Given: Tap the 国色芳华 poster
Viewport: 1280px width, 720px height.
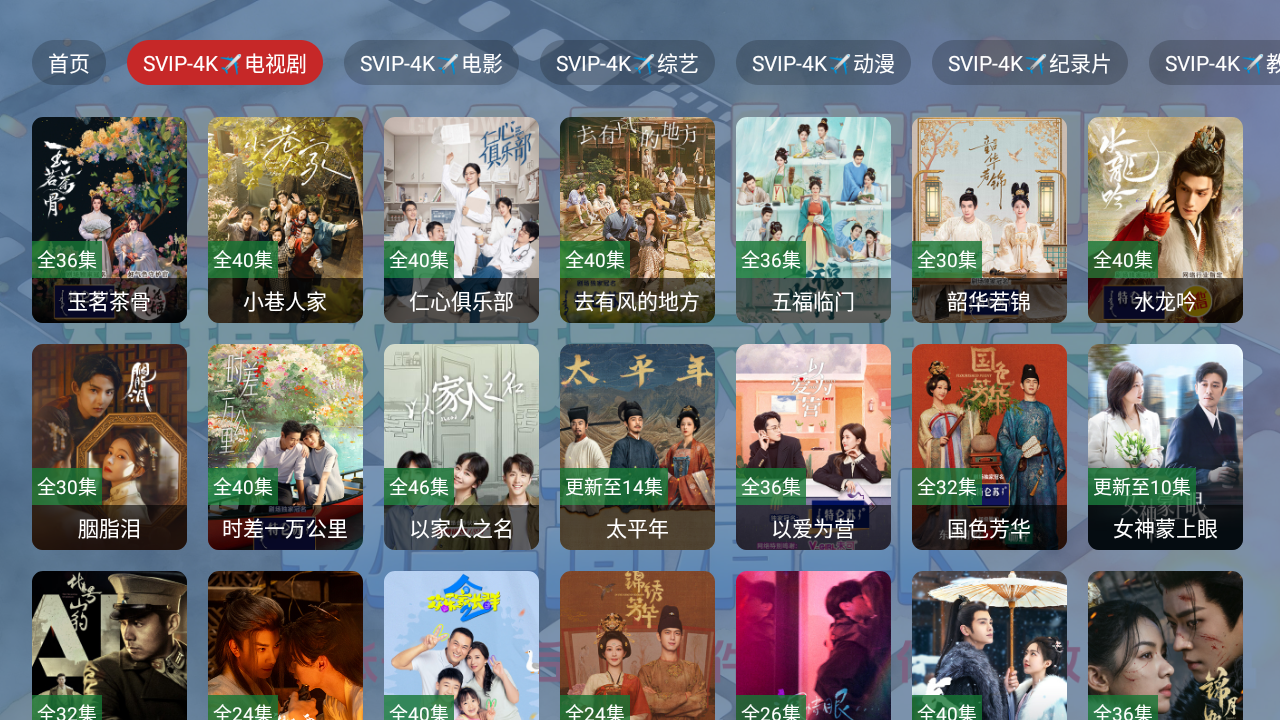Looking at the screenshot, I should 989,447.
